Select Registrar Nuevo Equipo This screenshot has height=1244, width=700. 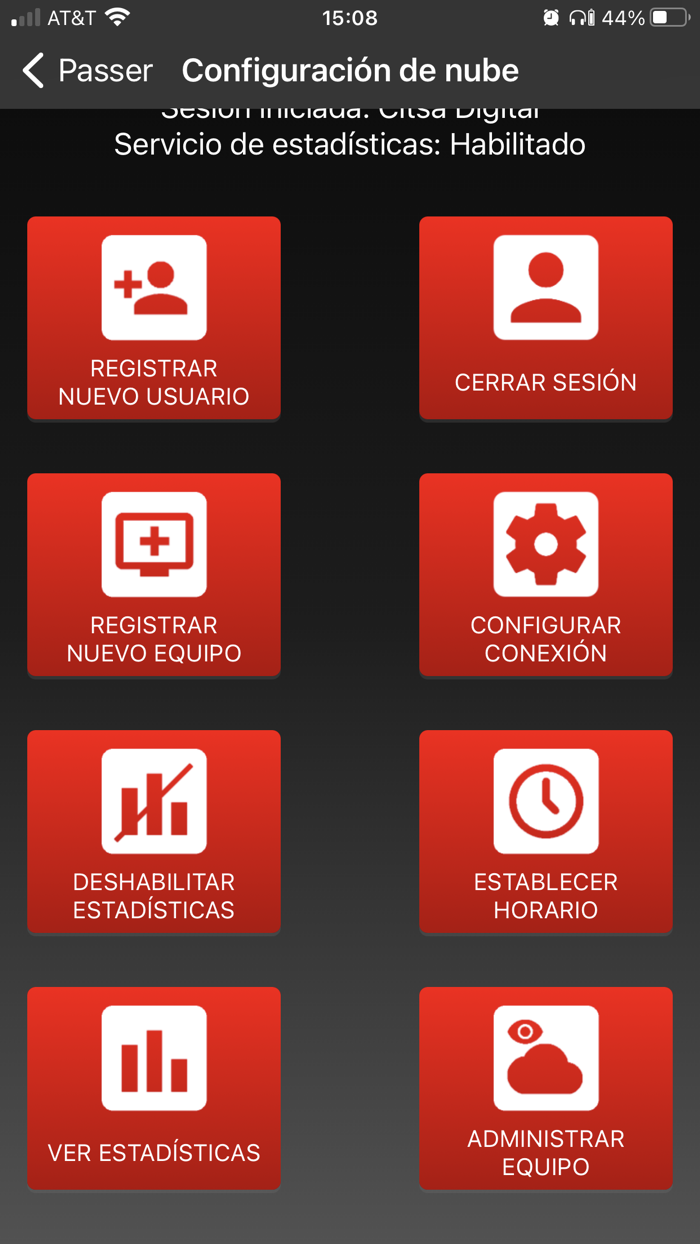point(154,575)
